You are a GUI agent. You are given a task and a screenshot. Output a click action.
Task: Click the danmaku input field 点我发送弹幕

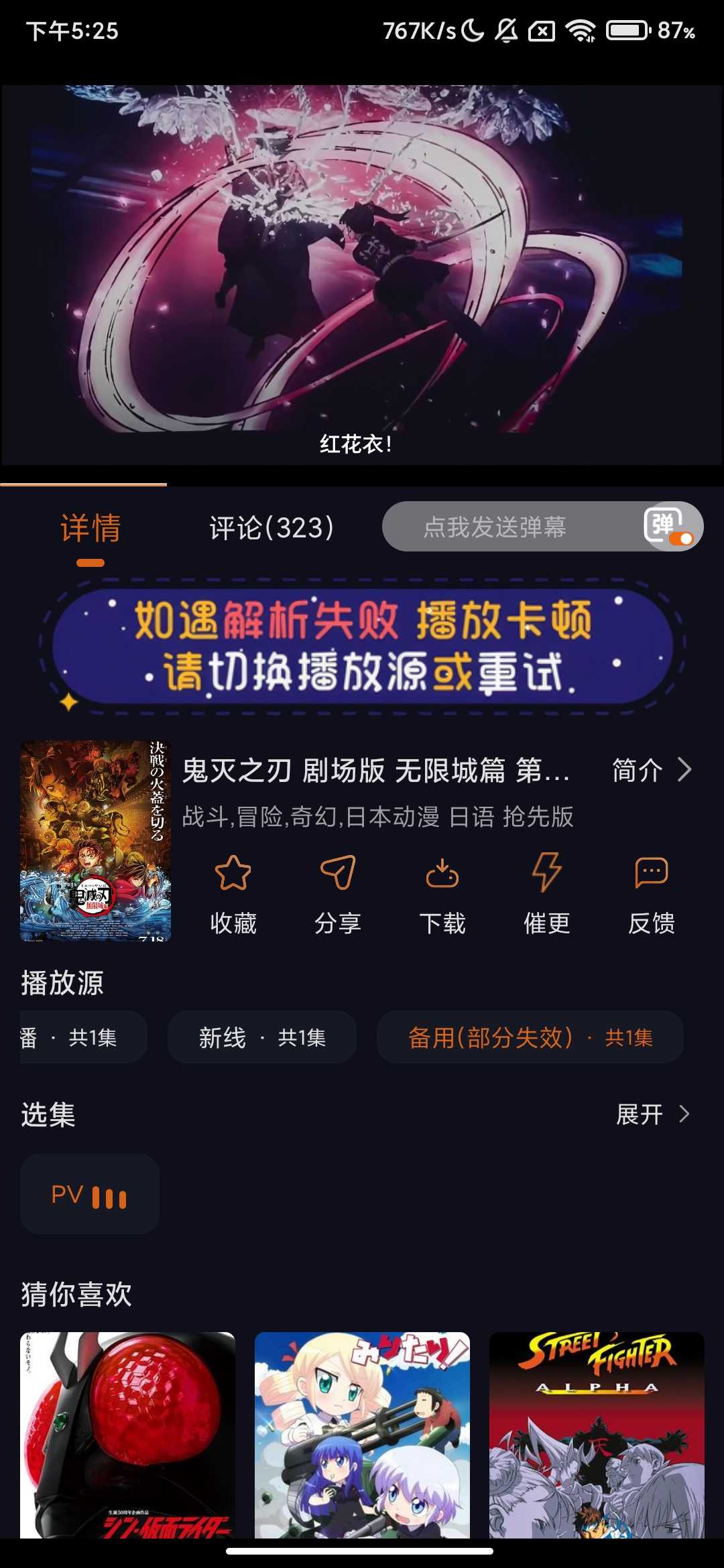tap(496, 527)
